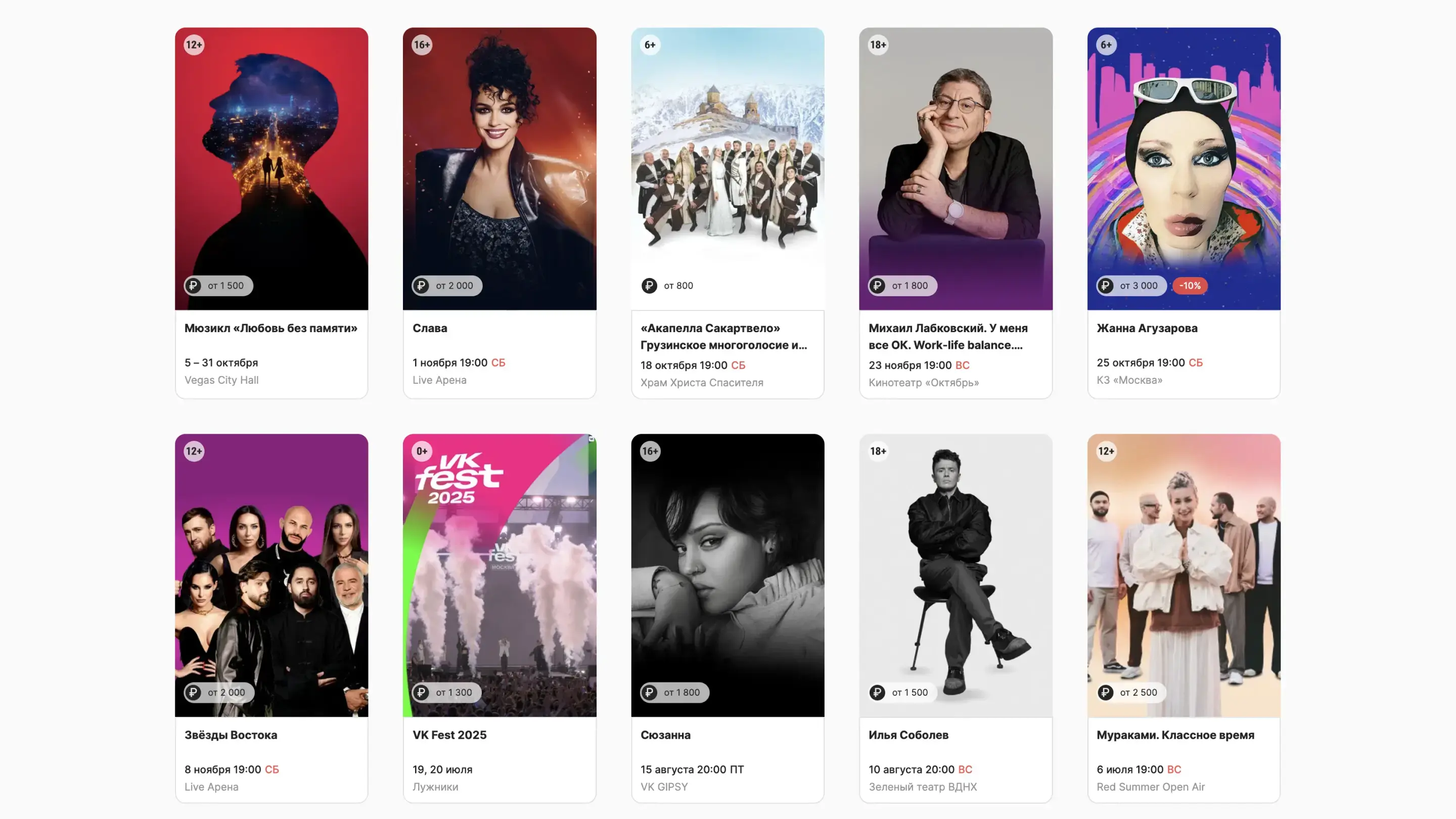Open the Мюзикл «Любовь без памяти» event card
The height and width of the screenshot is (819, 1456).
(271, 169)
